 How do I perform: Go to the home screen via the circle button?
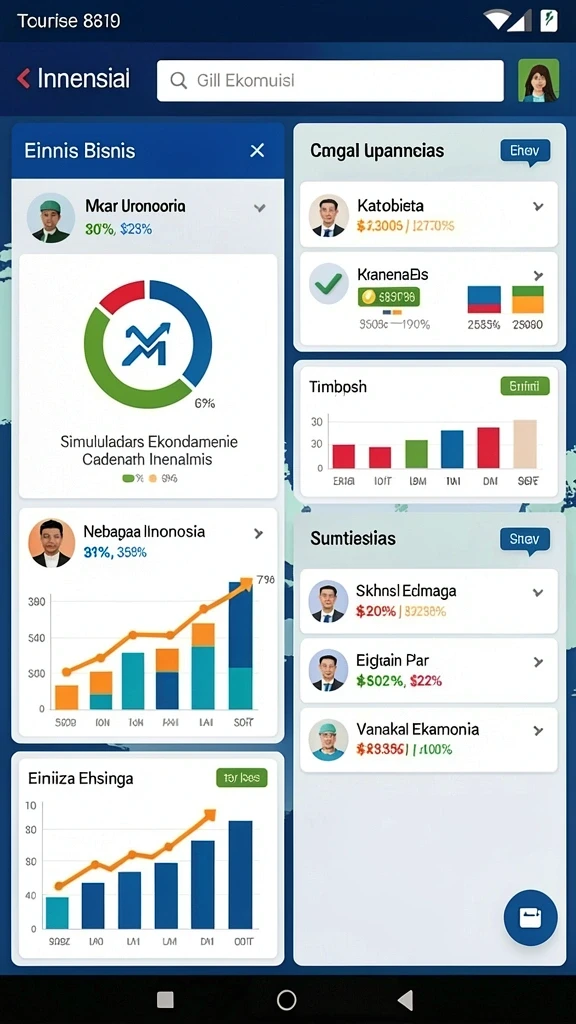click(x=287, y=1000)
